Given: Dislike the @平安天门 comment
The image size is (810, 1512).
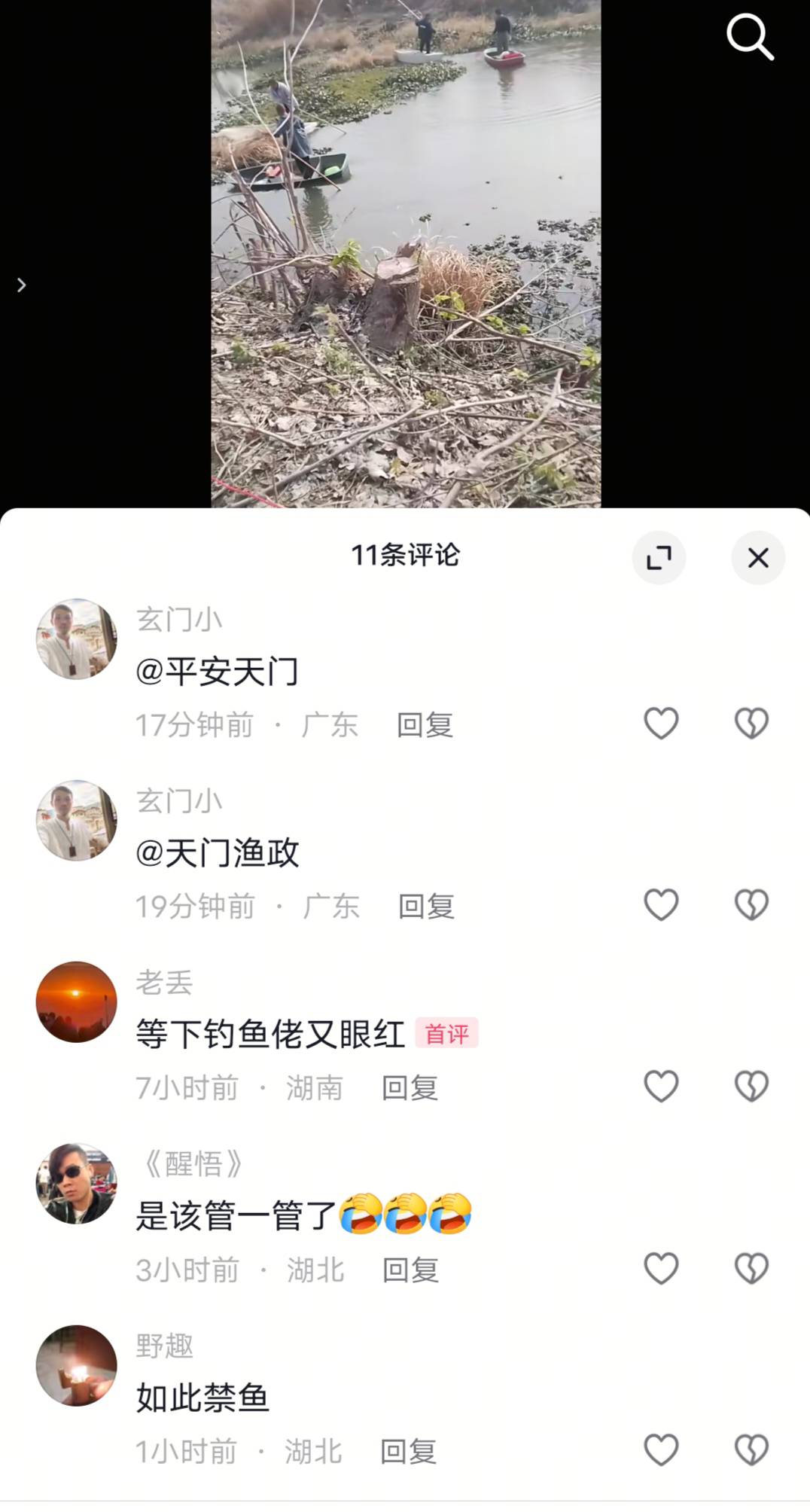Looking at the screenshot, I should click(751, 724).
